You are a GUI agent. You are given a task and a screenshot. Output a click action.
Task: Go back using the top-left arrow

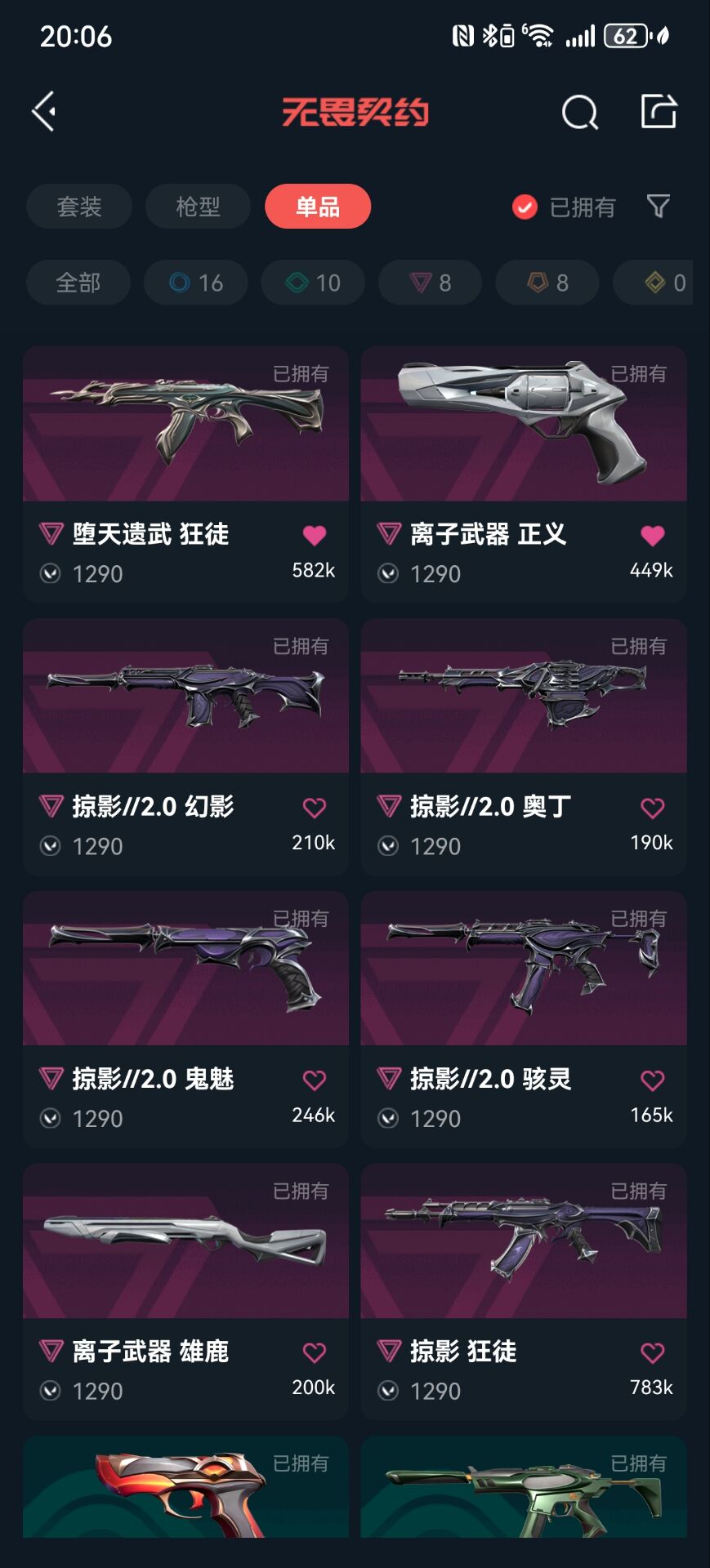click(x=44, y=111)
